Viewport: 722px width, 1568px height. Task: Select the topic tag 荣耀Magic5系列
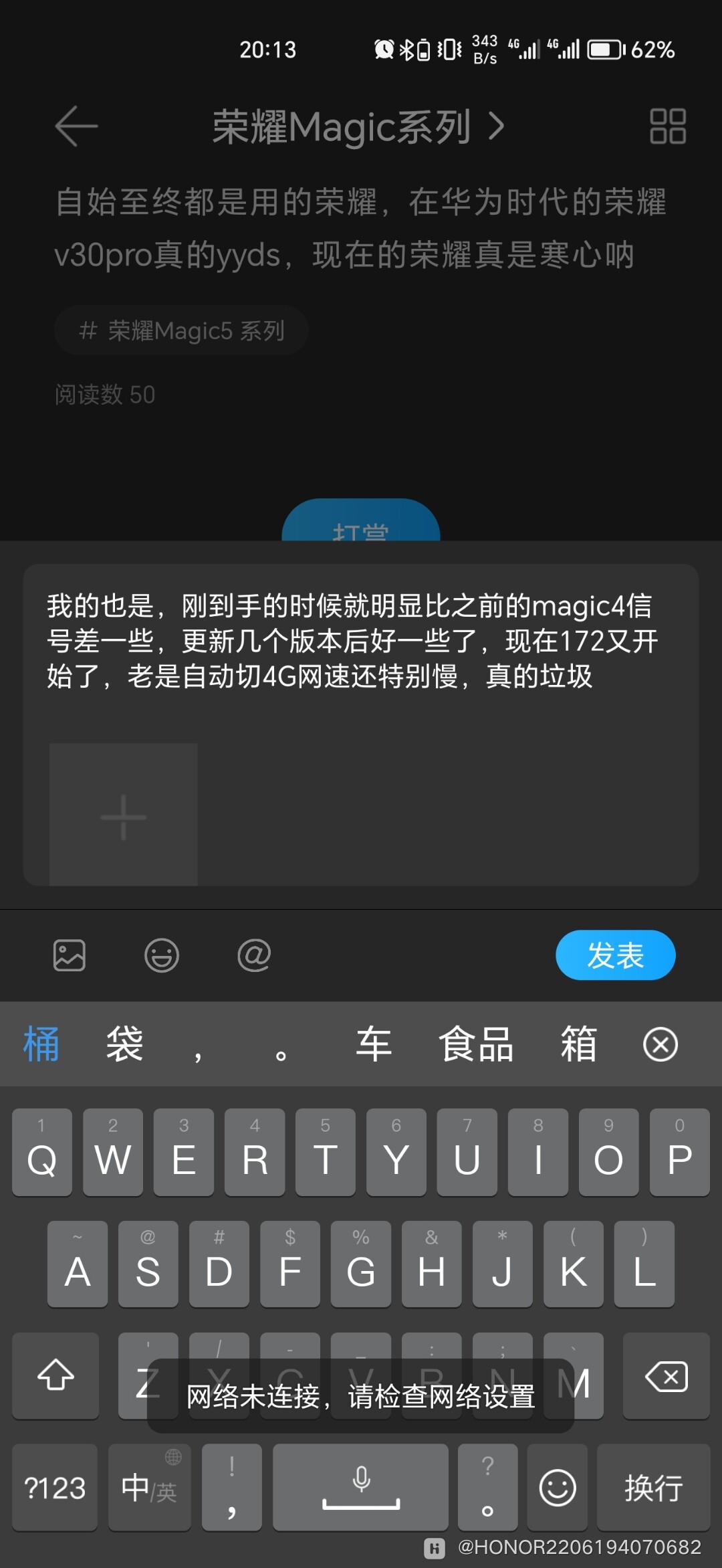180,330
